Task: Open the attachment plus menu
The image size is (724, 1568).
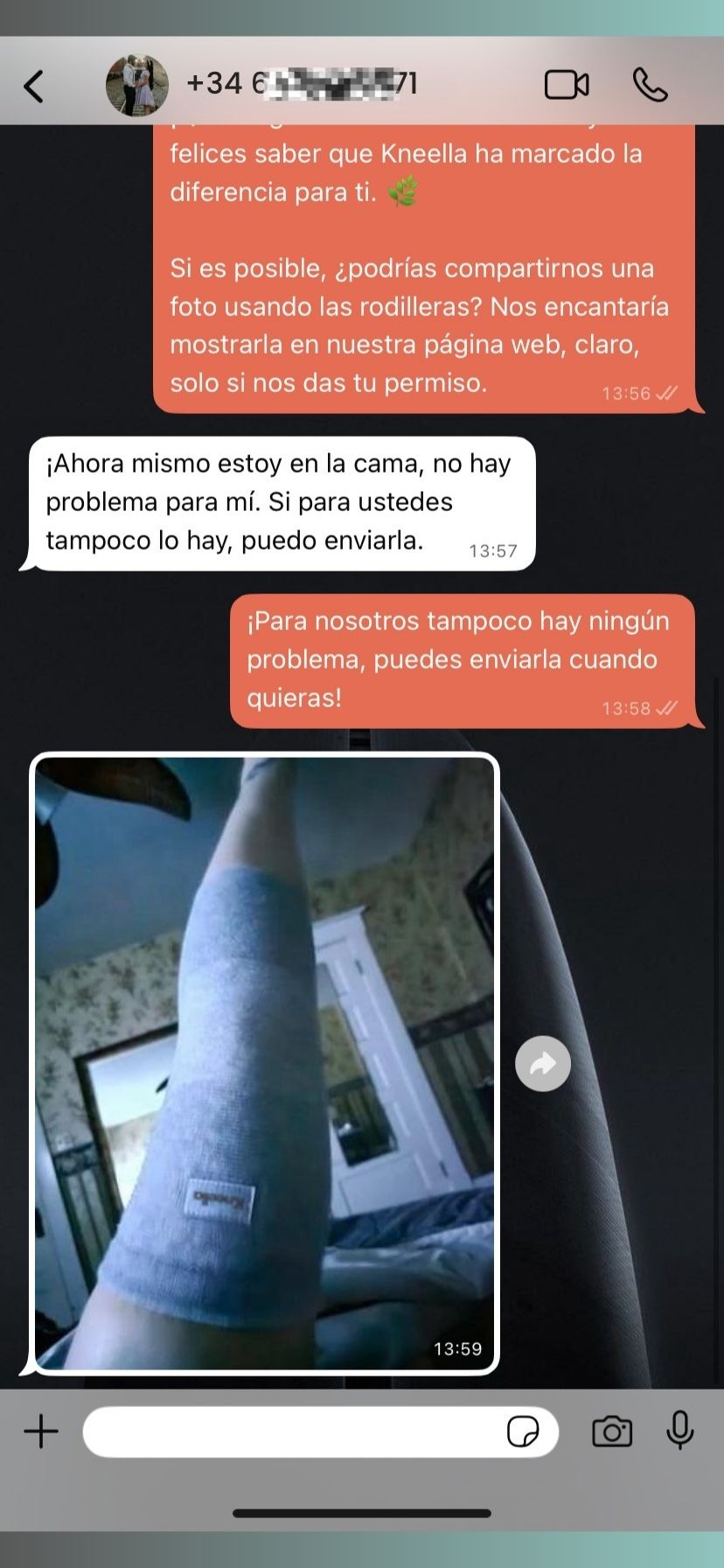Action: (41, 1432)
